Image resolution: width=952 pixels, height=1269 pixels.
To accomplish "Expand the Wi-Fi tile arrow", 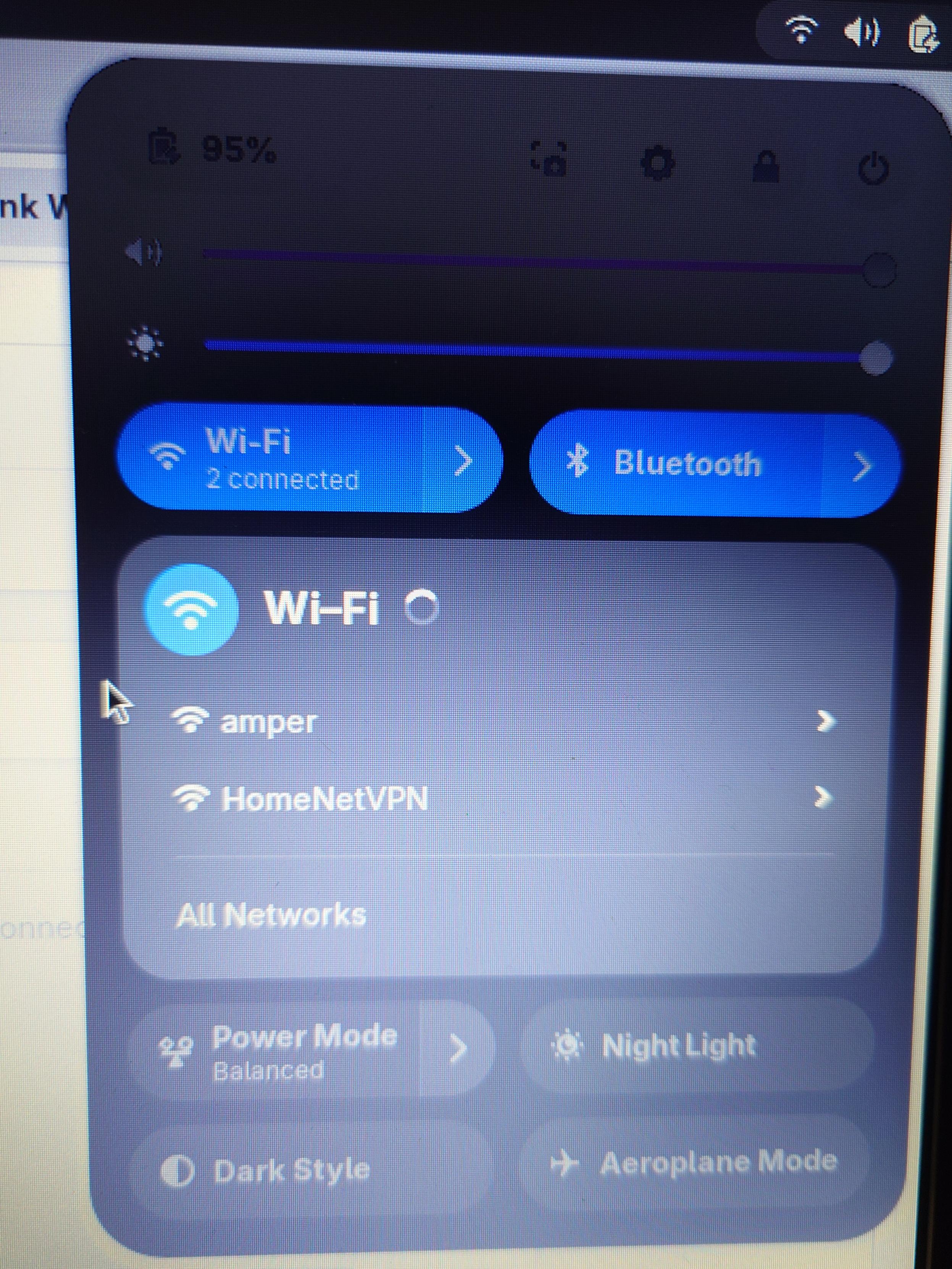I will coord(463,461).
